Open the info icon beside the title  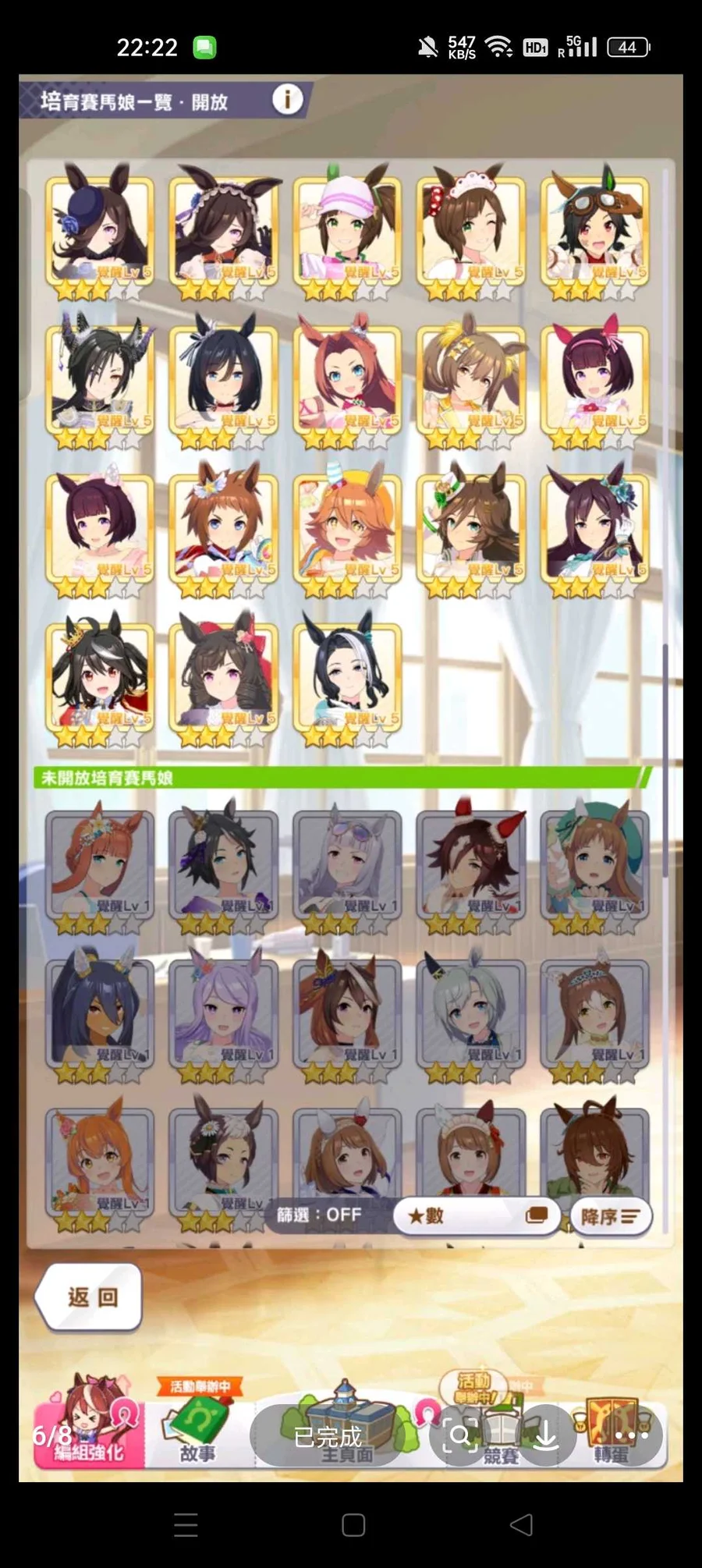(x=287, y=100)
